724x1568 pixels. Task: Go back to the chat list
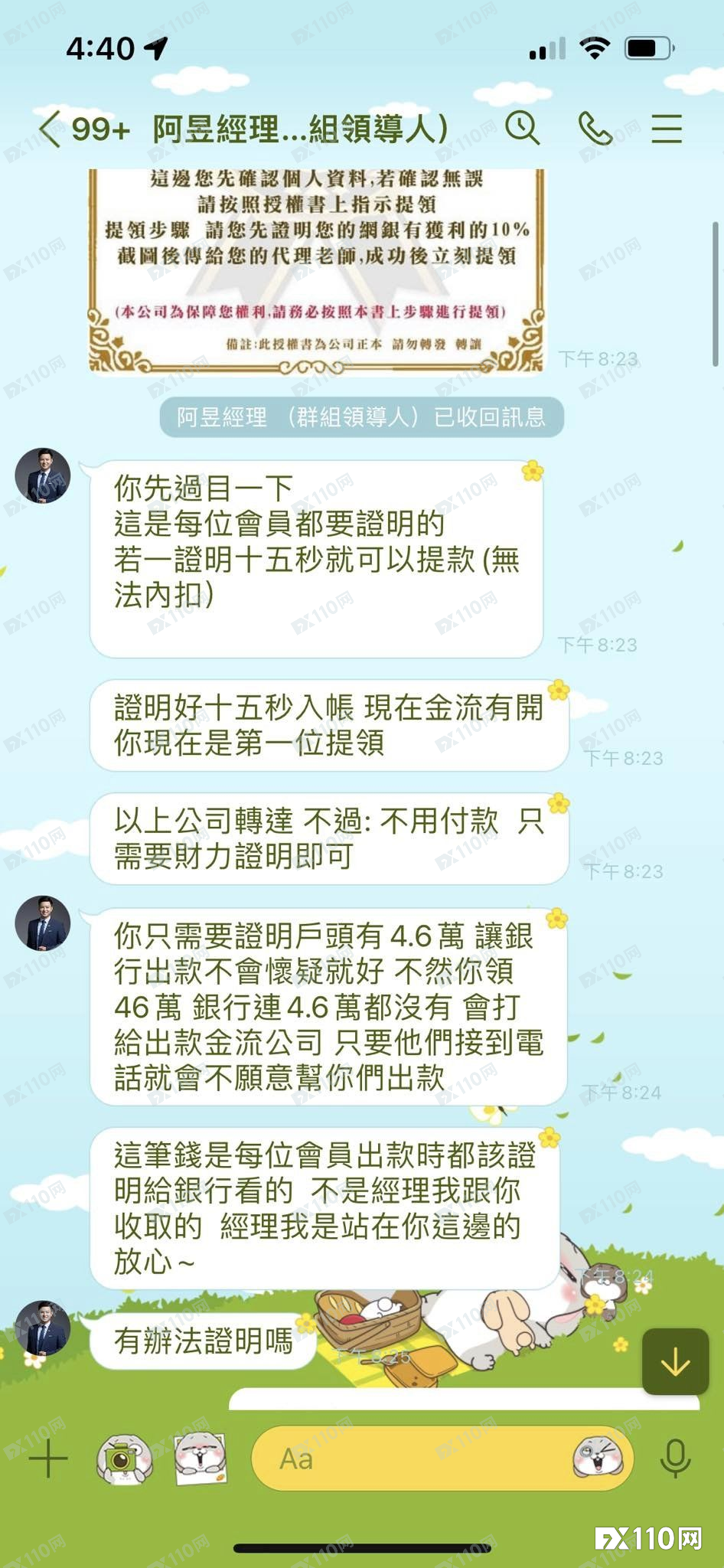pos(51,128)
